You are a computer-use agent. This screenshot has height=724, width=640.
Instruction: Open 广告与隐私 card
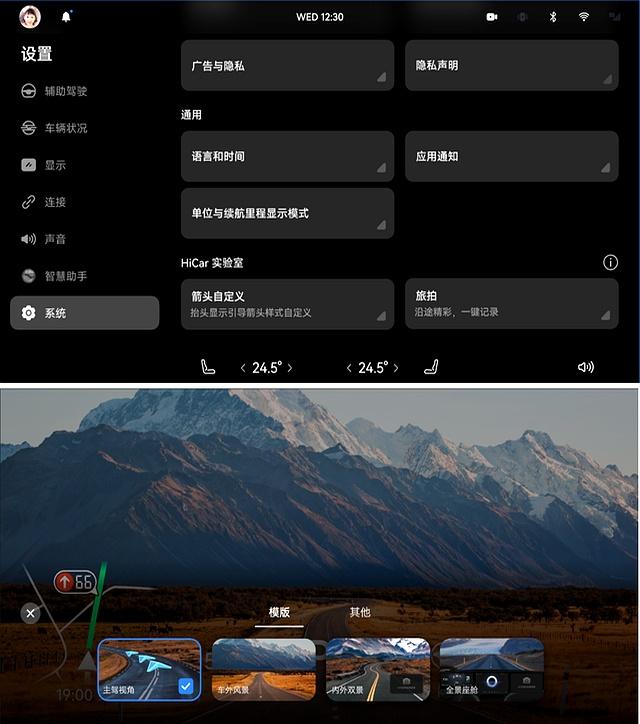pyautogui.click(x=287, y=66)
